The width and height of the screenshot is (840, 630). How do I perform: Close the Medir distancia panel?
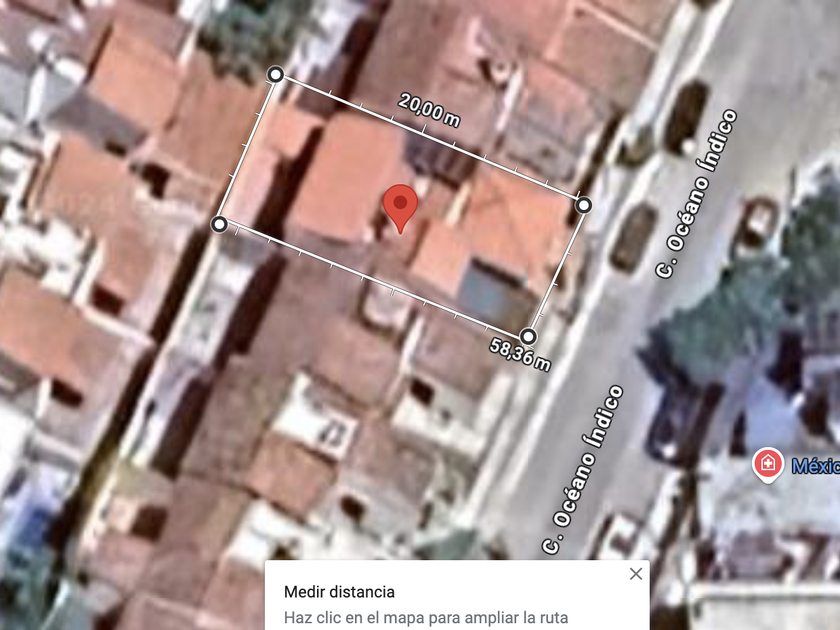pos(636,574)
